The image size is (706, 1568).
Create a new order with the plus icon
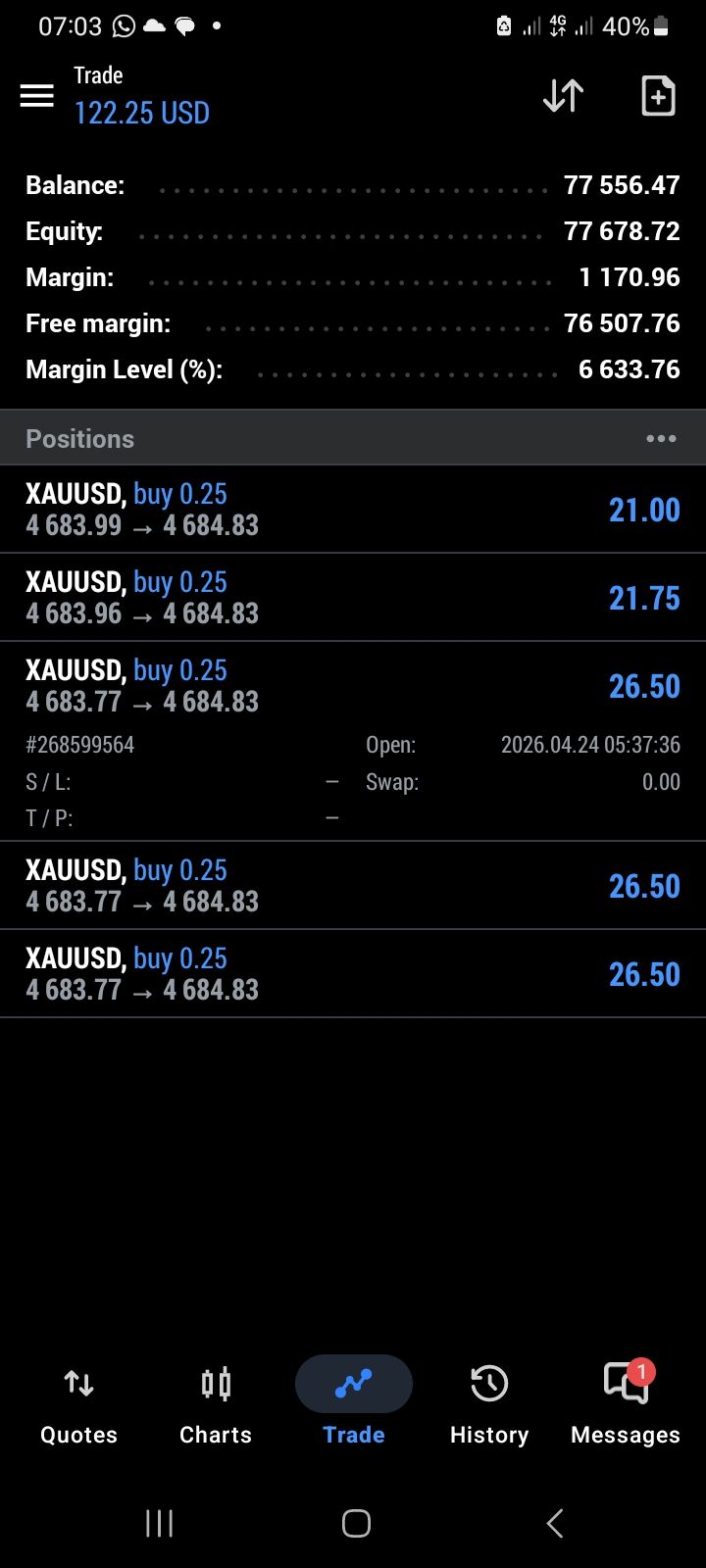pos(658,96)
